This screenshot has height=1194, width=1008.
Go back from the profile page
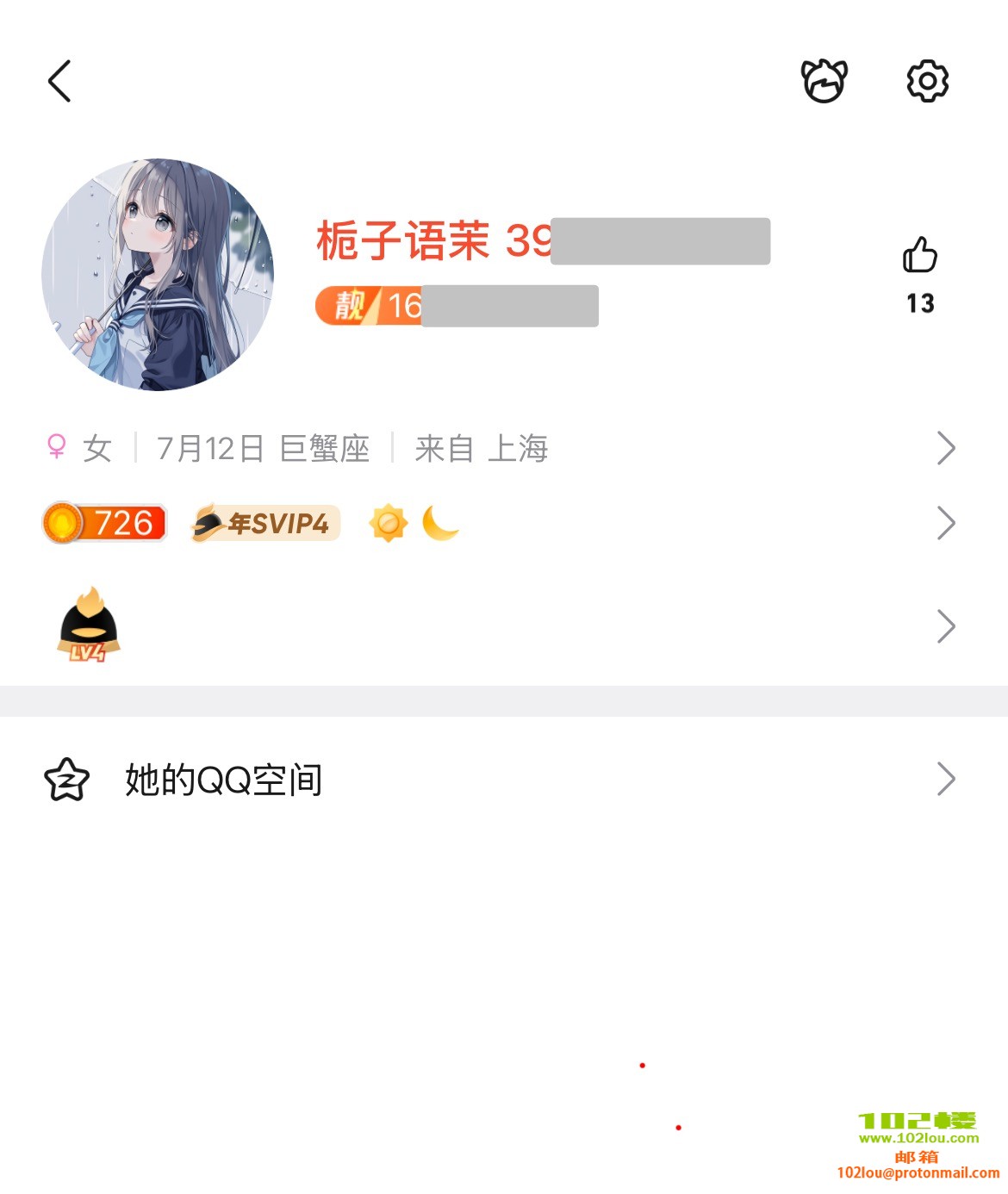pos(59,82)
